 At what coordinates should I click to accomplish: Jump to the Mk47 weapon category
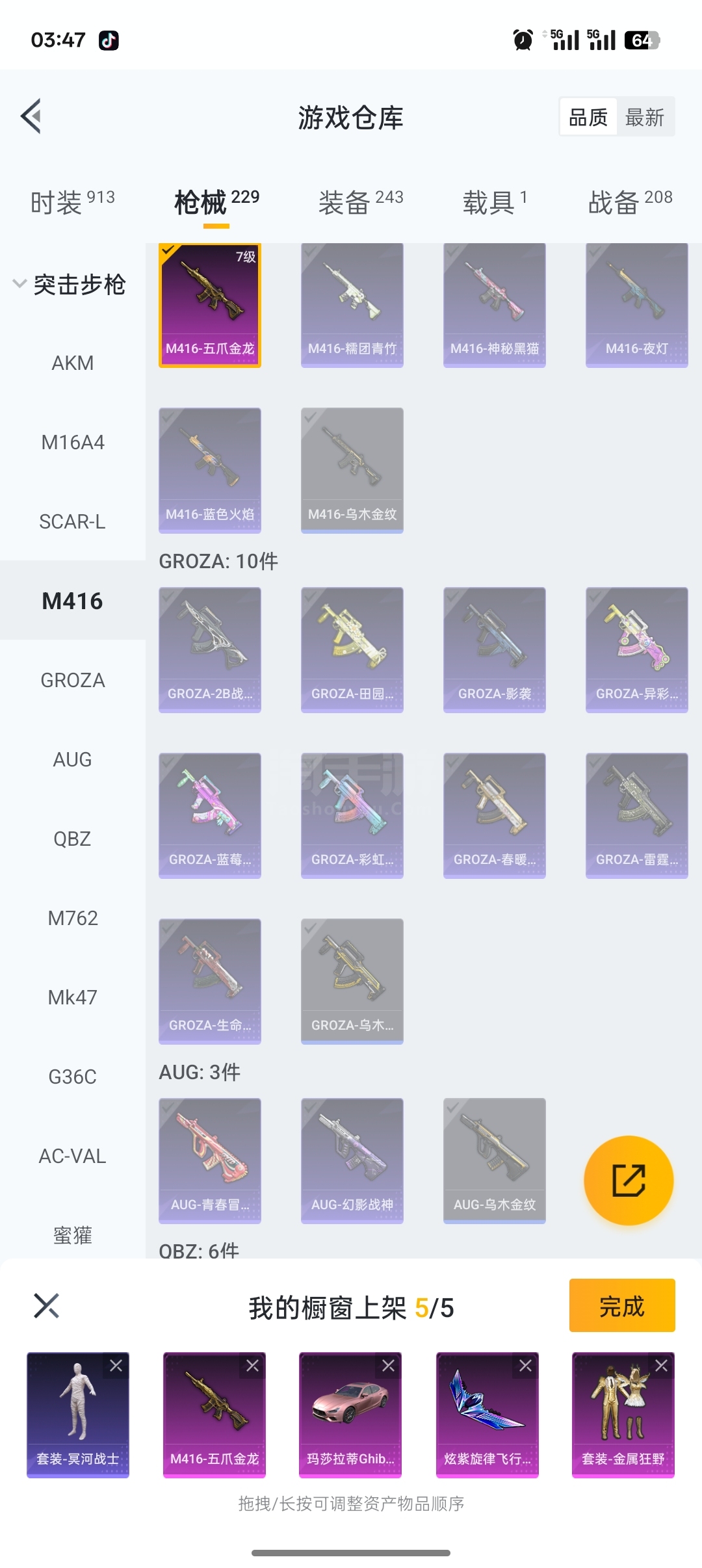[x=73, y=997]
